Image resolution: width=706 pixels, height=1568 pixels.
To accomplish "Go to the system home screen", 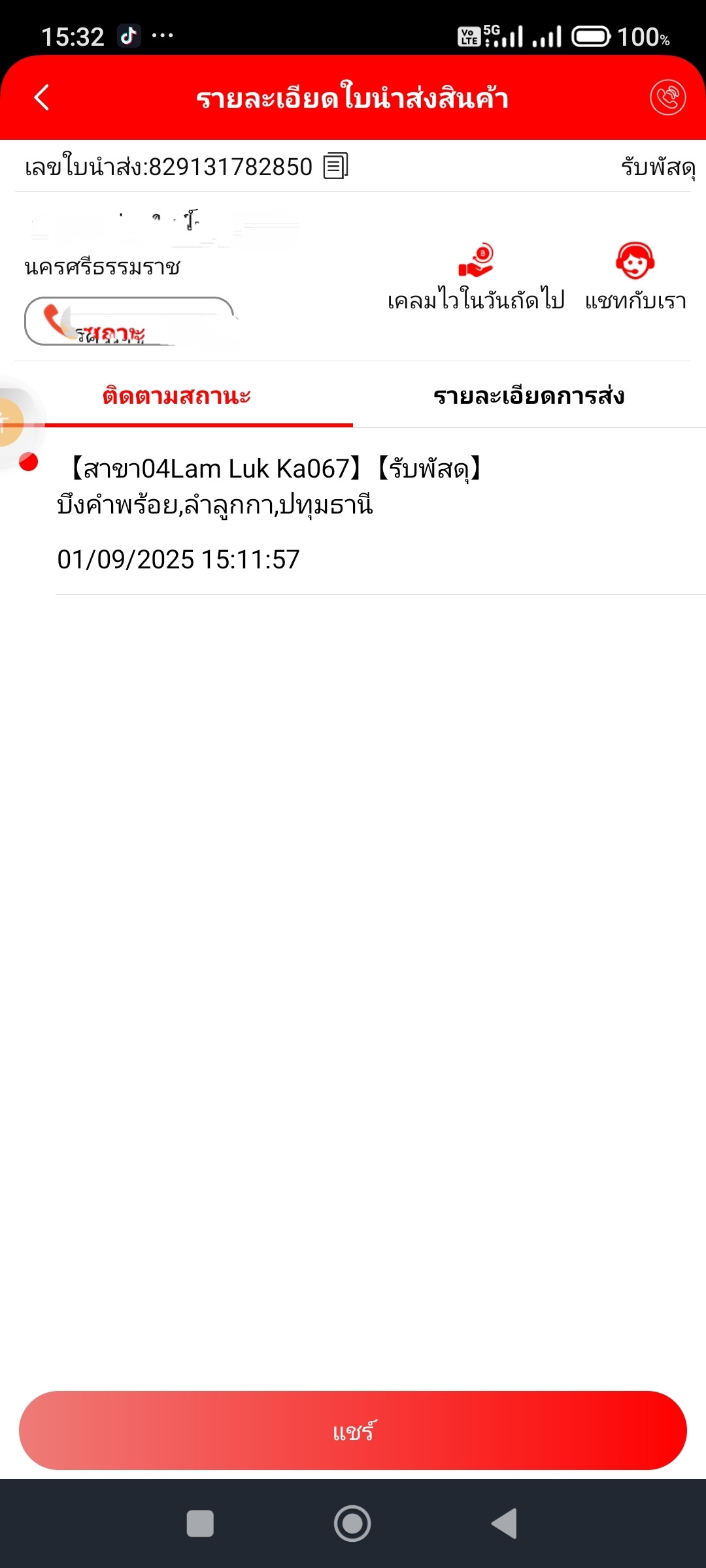I will [x=352, y=1524].
